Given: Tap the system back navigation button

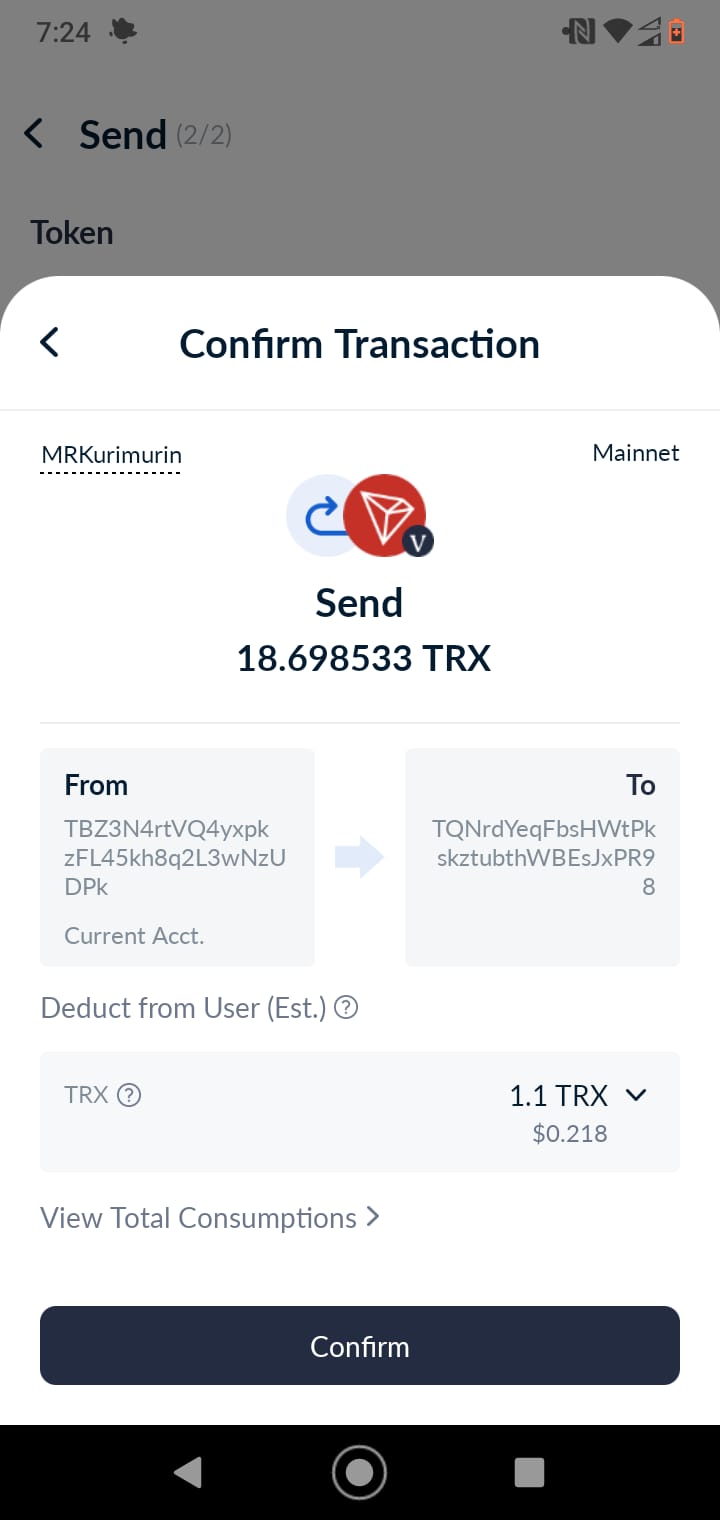Looking at the screenshot, I should [187, 1472].
